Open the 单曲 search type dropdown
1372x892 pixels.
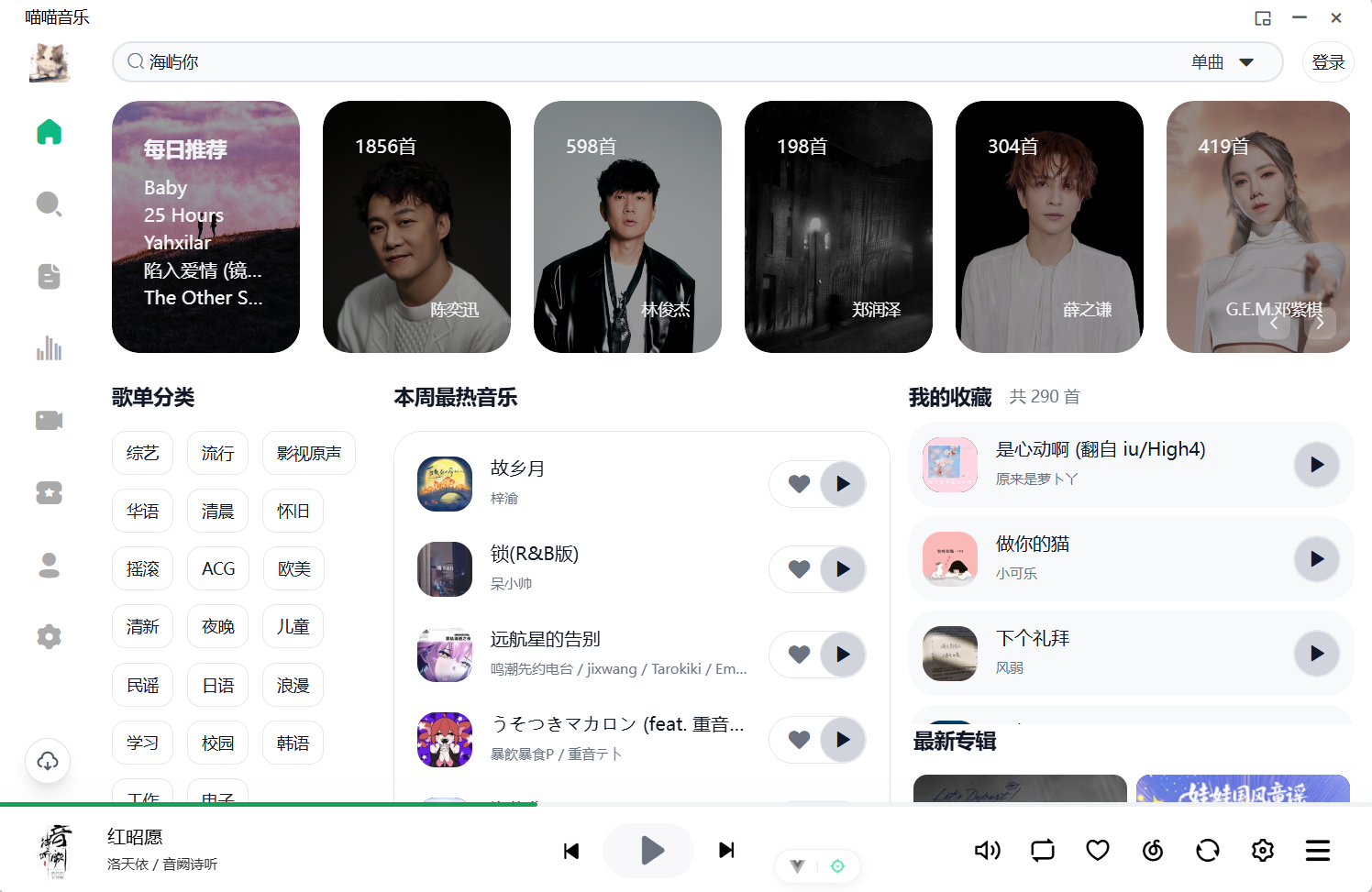coord(1222,62)
